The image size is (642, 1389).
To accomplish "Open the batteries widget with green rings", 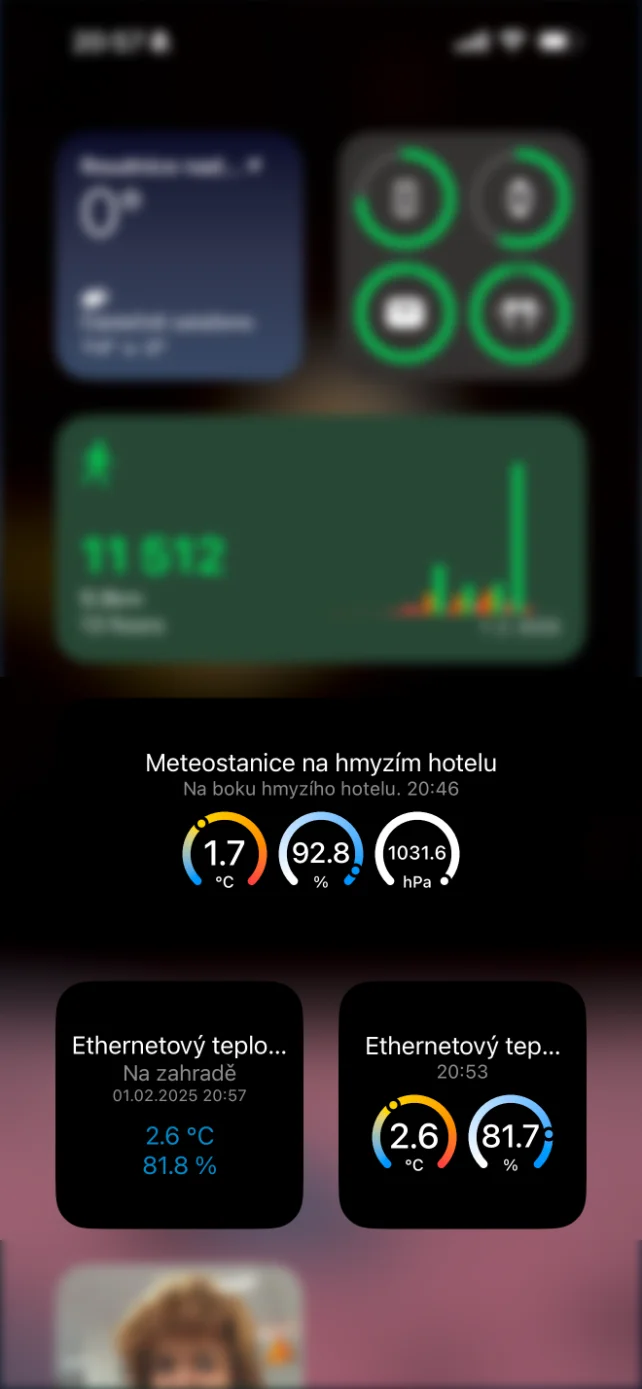I will coord(462,255).
